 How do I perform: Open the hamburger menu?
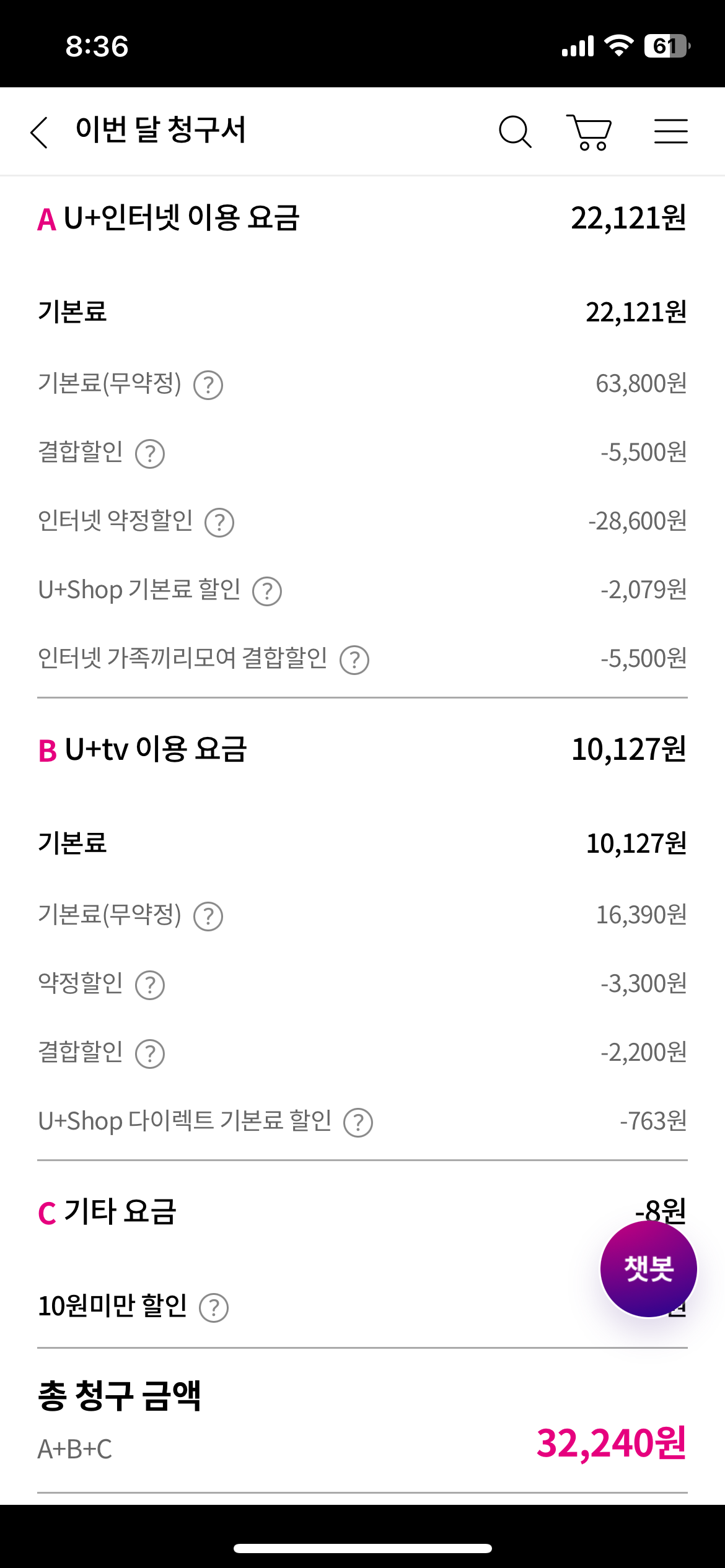coord(671,131)
